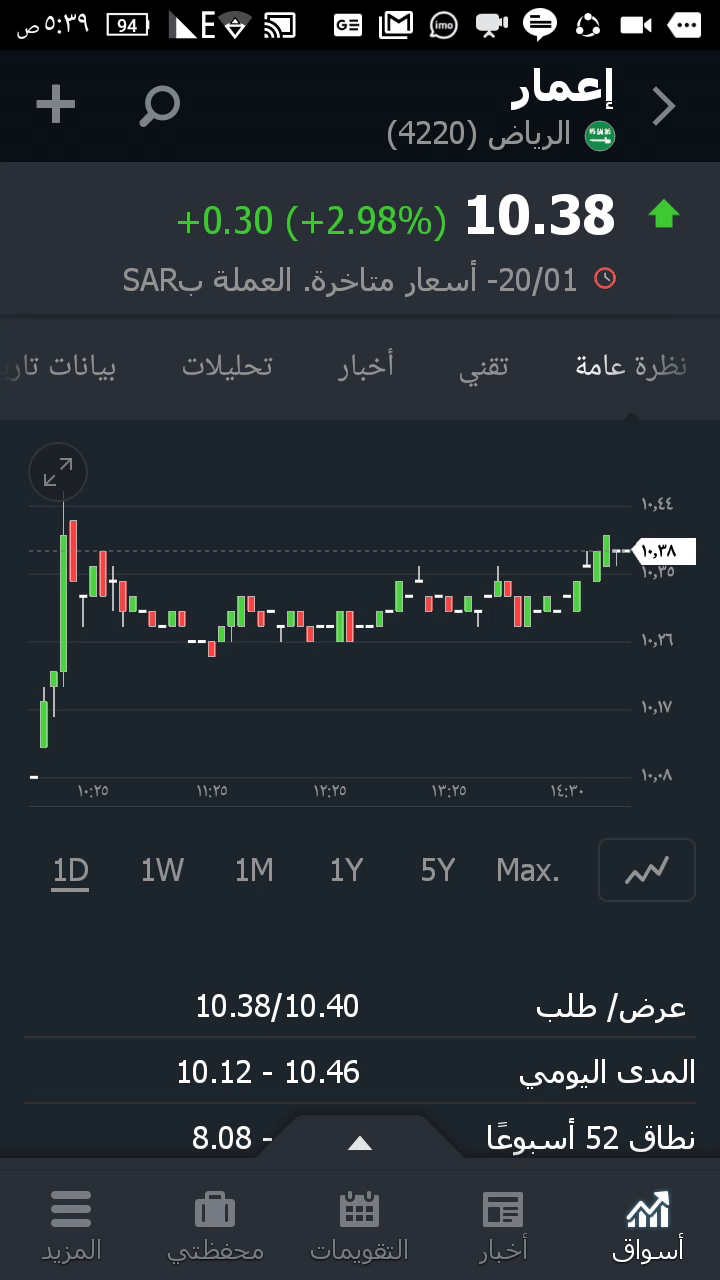Choose the Max. chart range

[528, 871]
